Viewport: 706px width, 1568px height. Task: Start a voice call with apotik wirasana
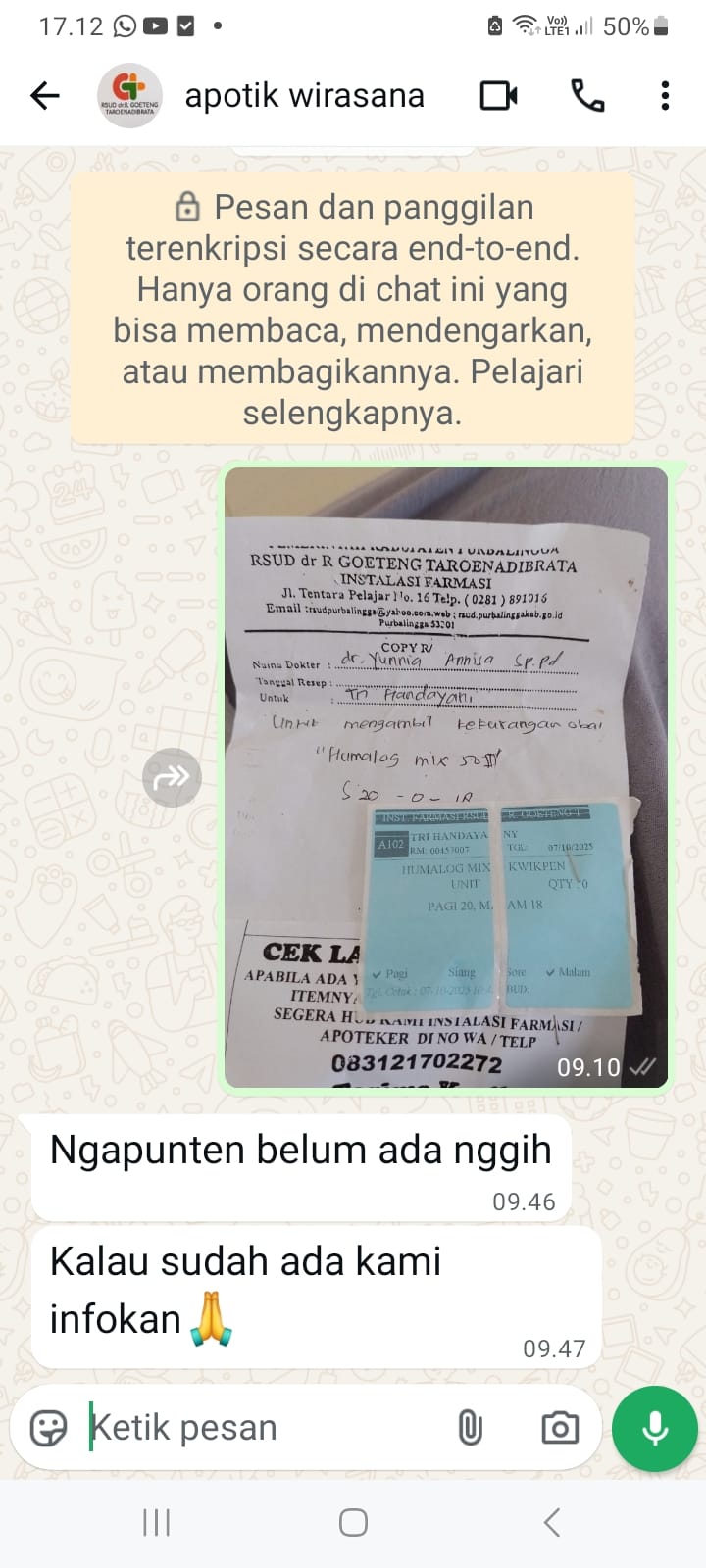(587, 95)
